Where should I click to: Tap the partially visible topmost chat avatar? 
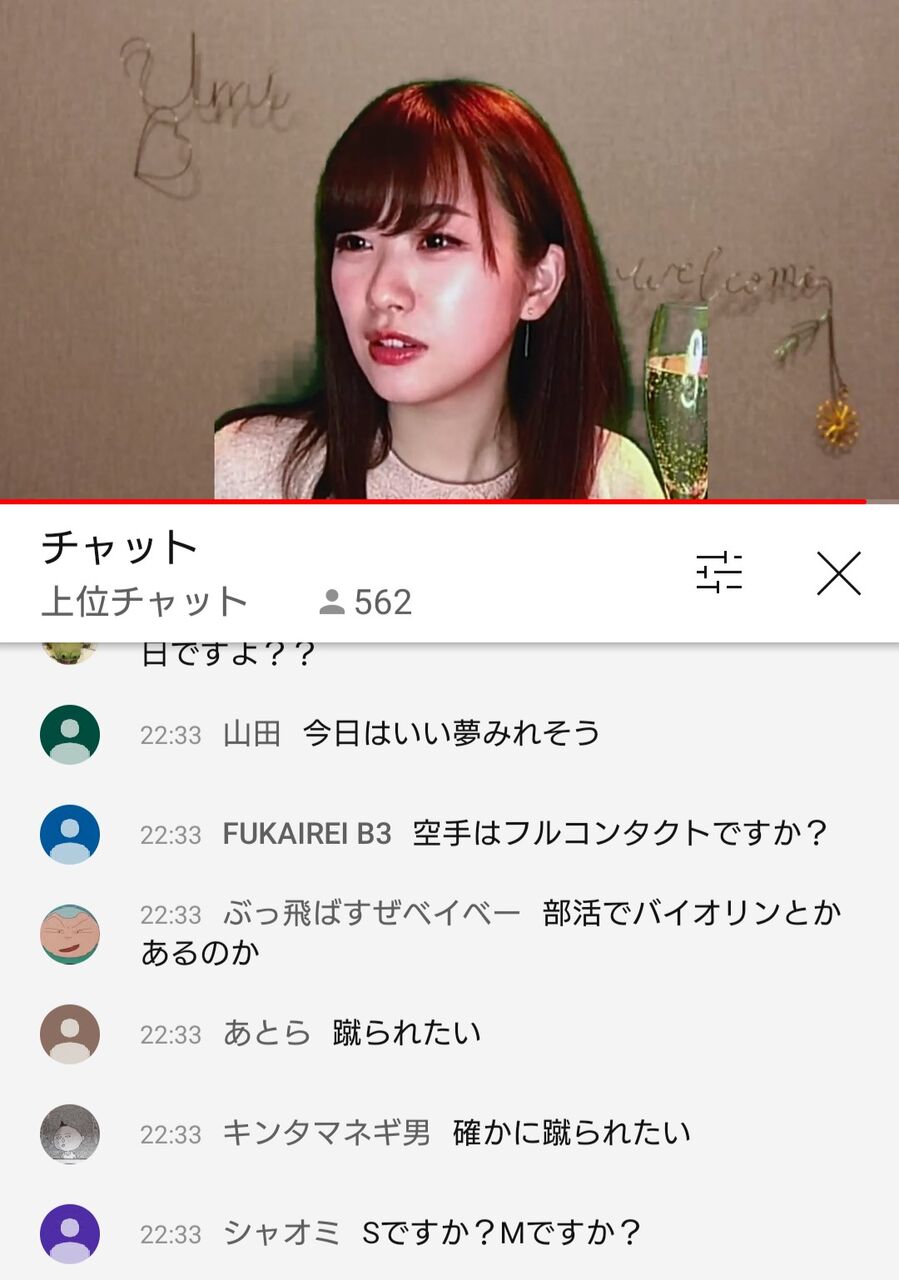[68, 652]
